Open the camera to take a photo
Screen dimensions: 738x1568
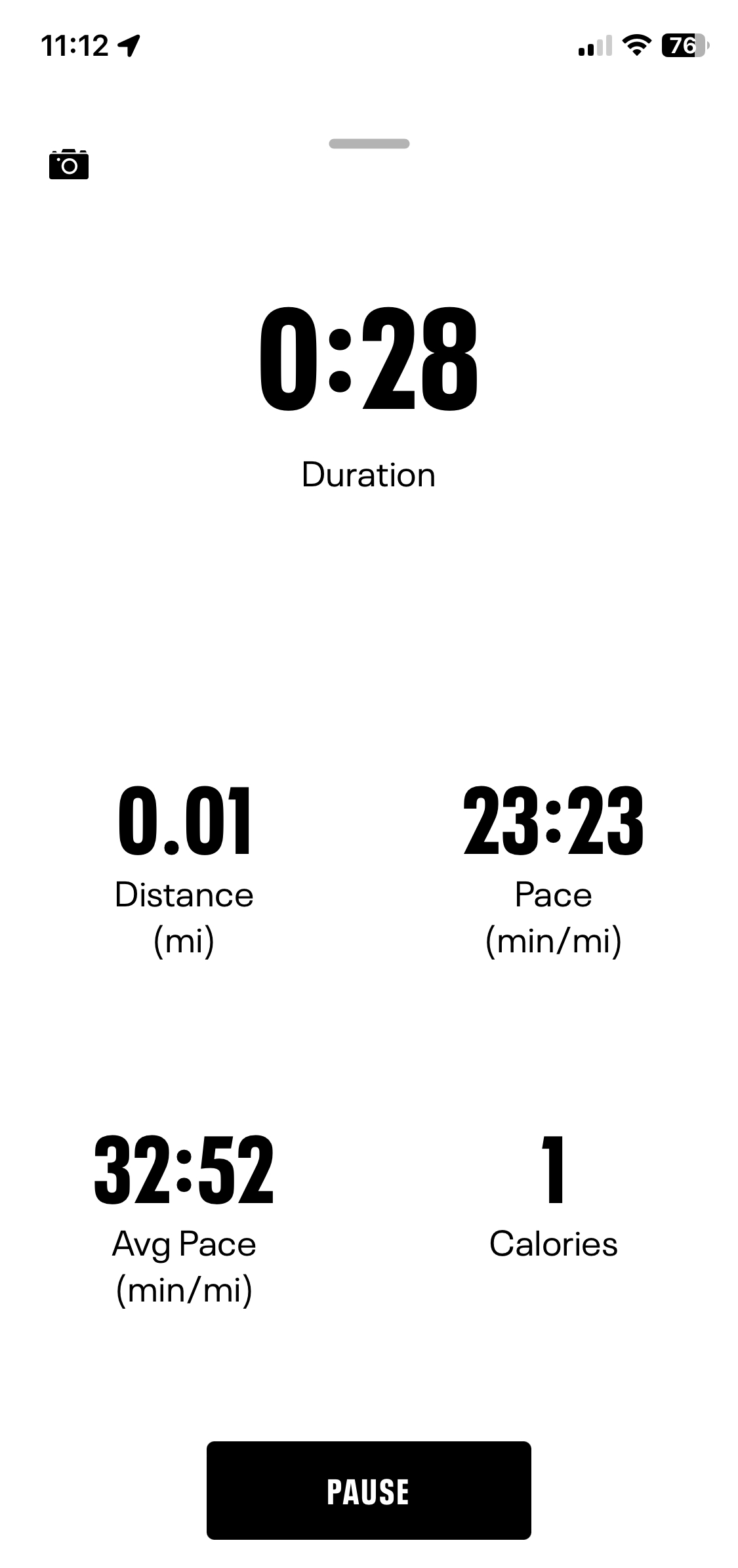pos(69,164)
